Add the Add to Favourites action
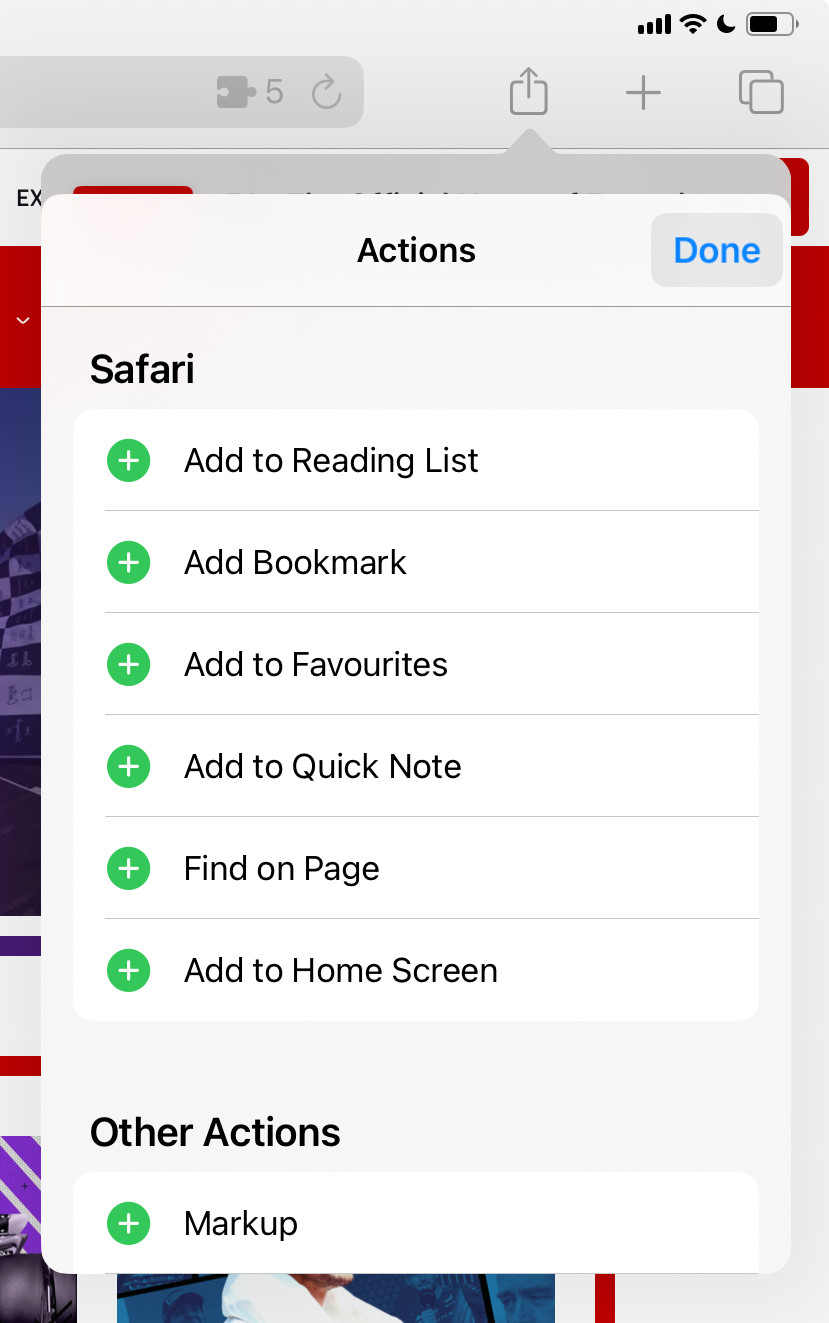 coord(128,665)
